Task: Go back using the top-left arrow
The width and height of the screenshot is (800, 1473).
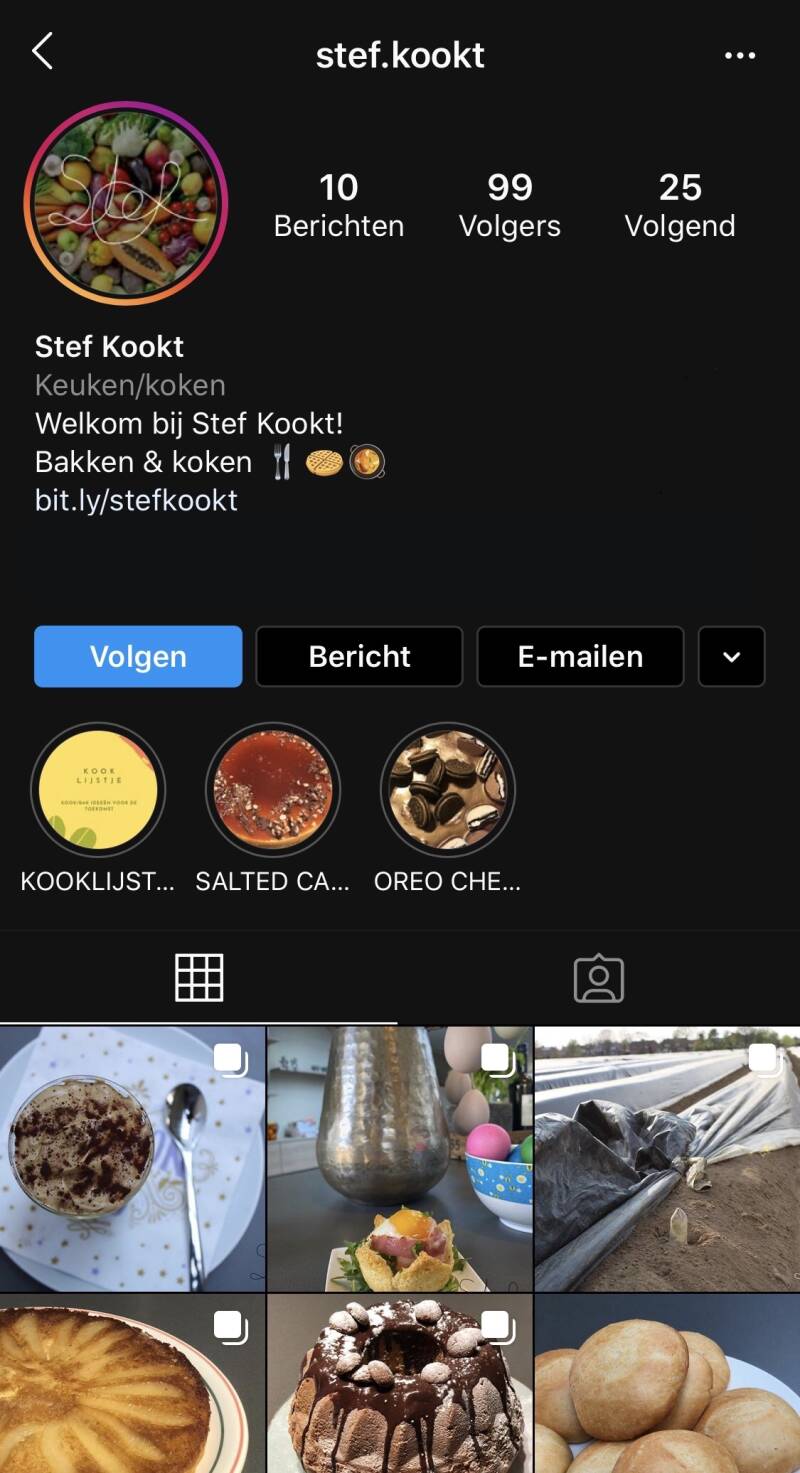Action: tap(42, 51)
